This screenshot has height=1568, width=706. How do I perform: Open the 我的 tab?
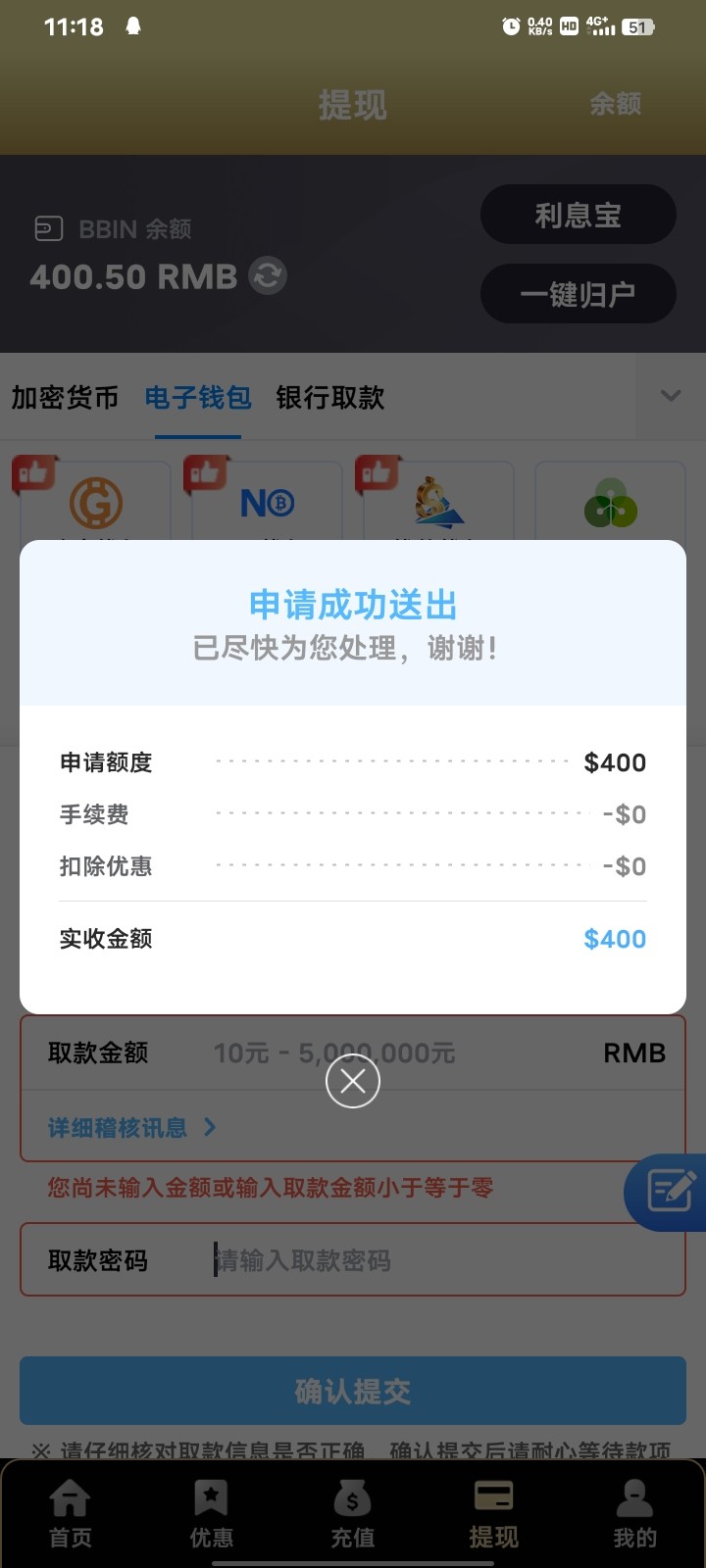pos(634,1513)
